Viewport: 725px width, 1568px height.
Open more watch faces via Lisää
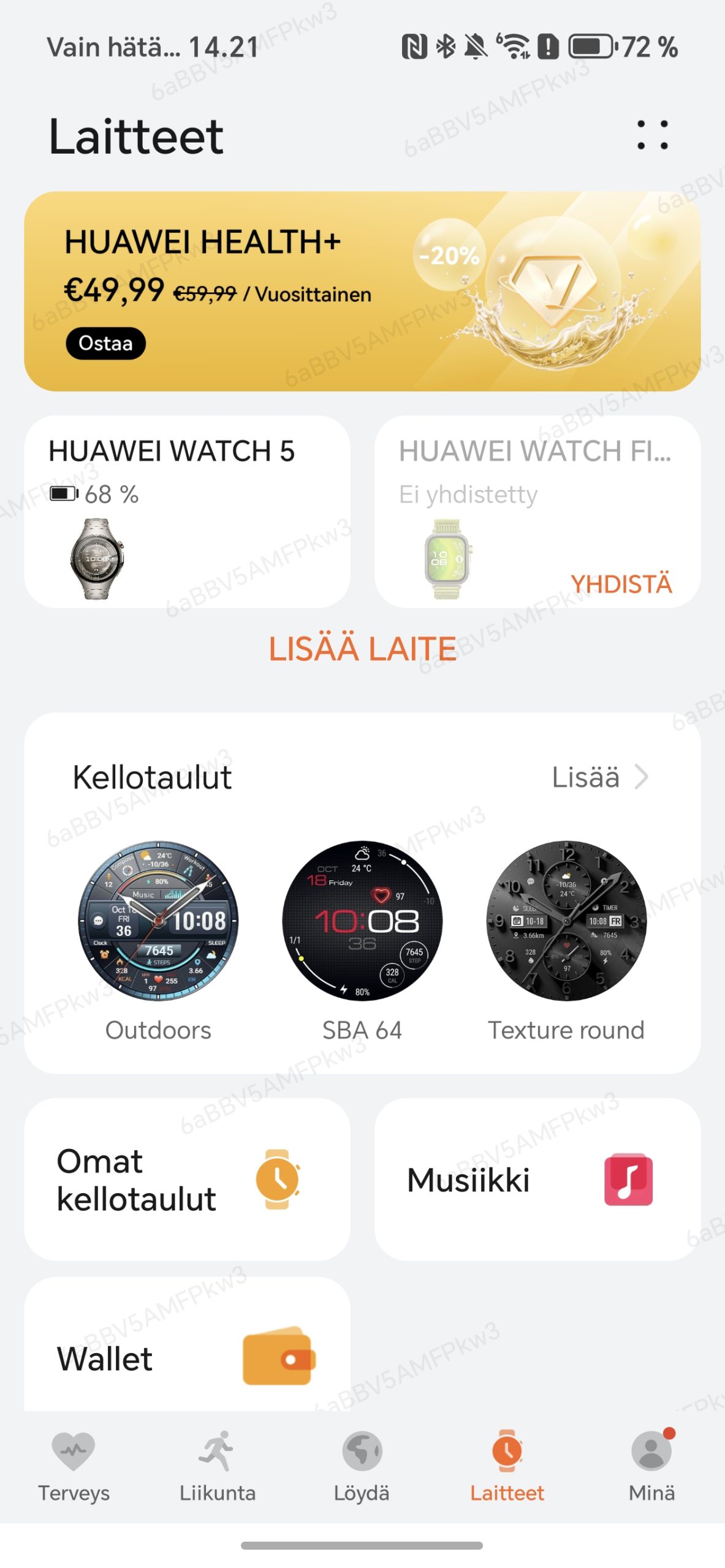click(x=599, y=777)
